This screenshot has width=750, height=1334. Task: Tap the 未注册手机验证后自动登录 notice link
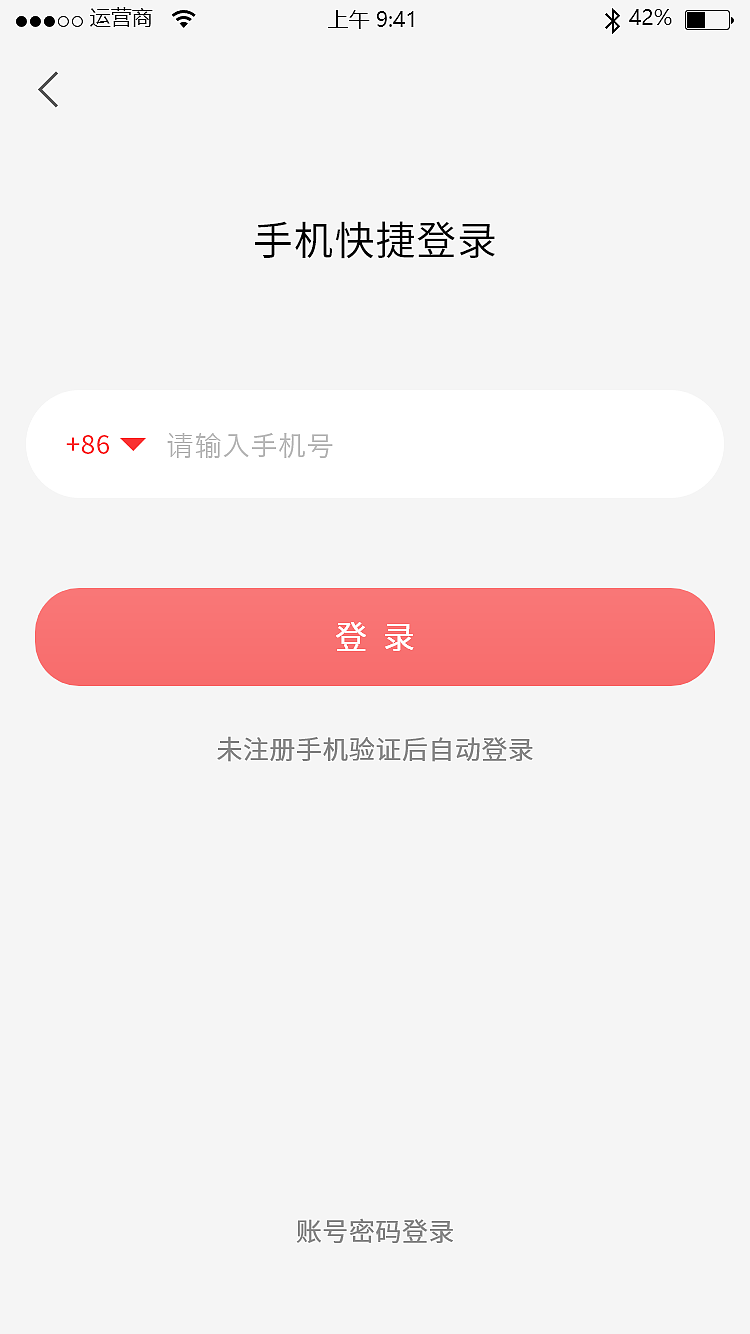[x=374, y=750]
